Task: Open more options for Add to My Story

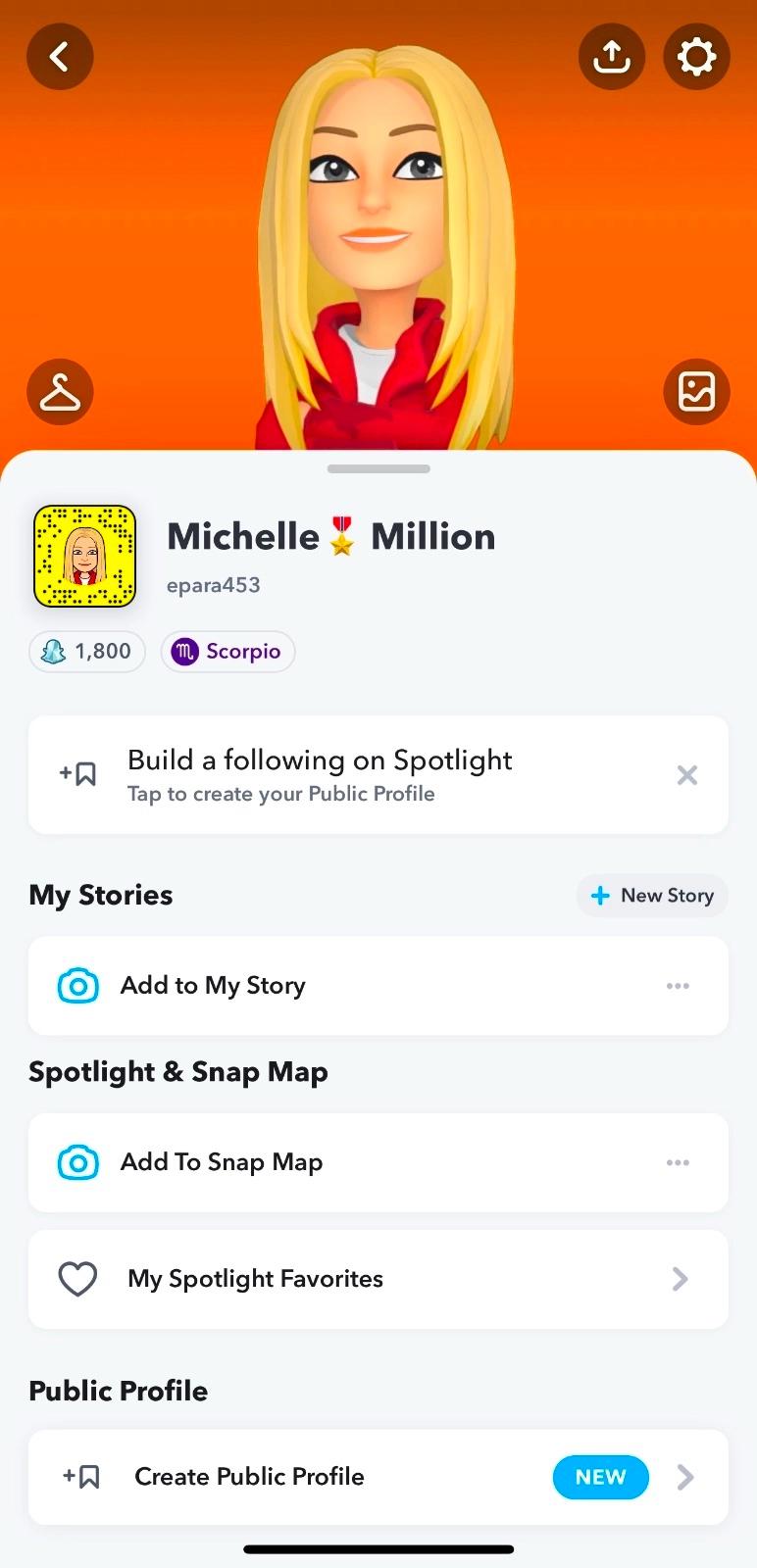Action: point(678,986)
